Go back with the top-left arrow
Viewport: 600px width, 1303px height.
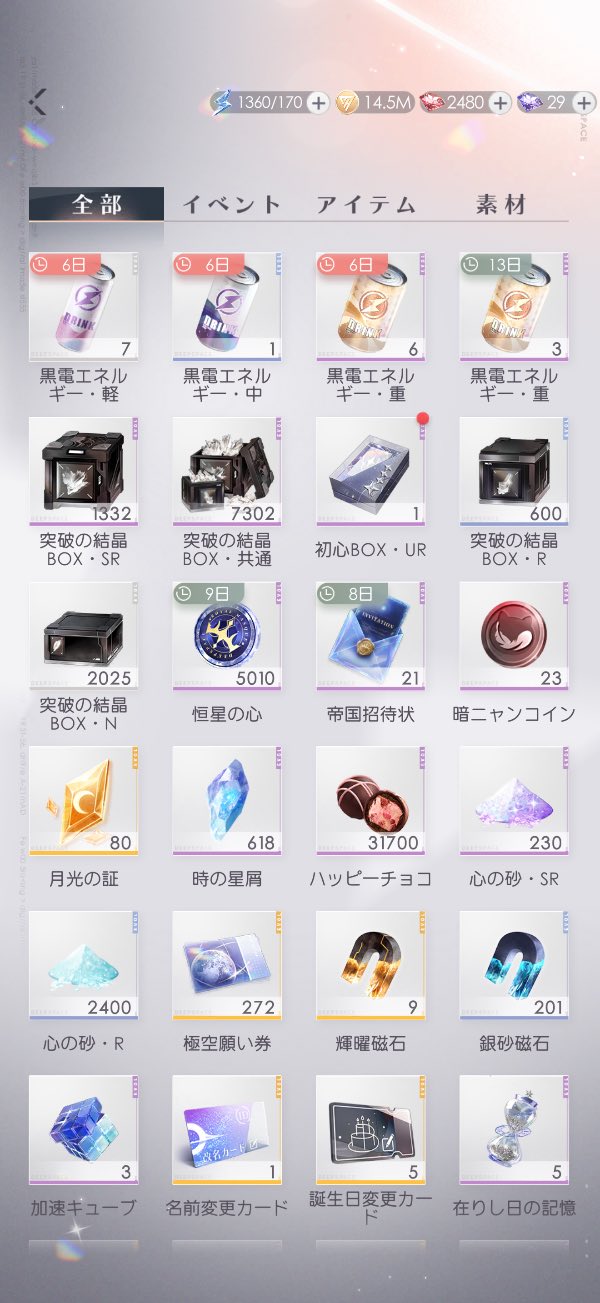point(38,101)
